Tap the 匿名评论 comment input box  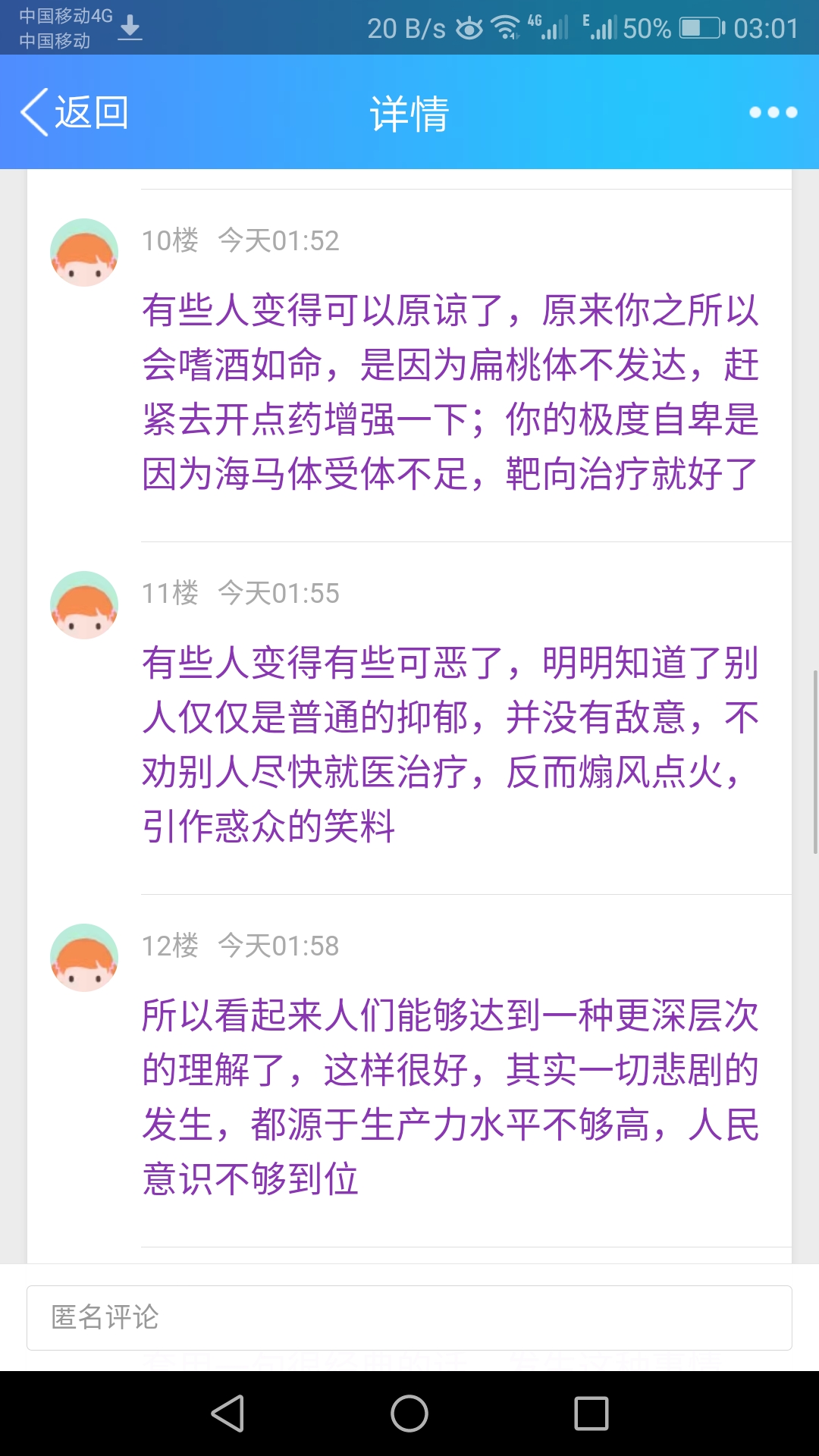coord(409,1317)
